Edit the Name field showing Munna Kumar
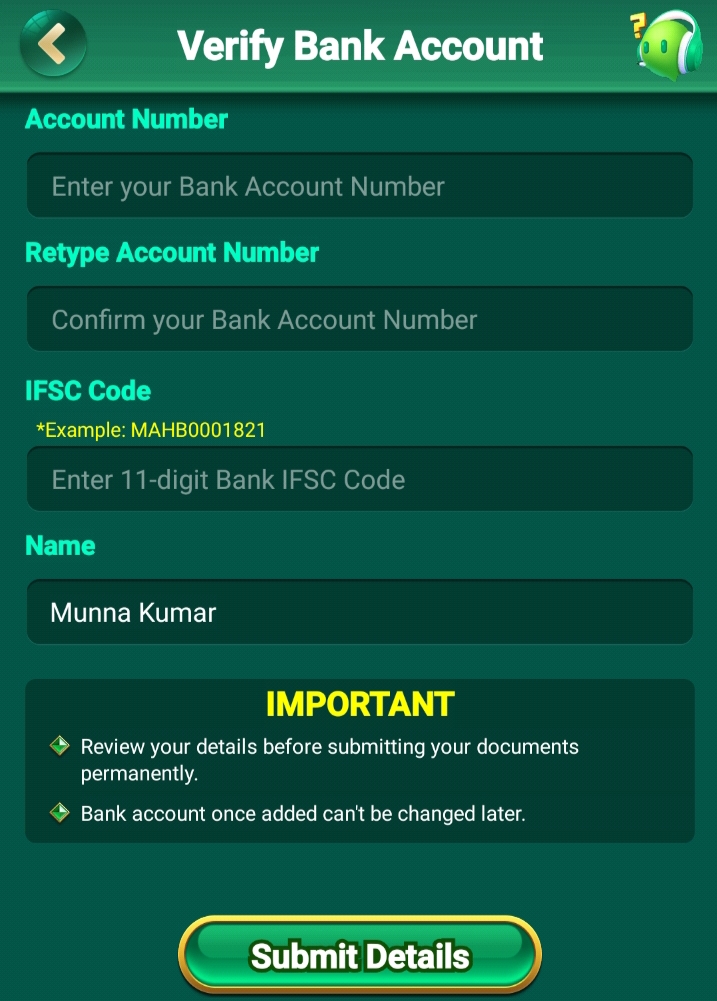Image resolution: width=717 pixels, height=1001 pixels. 359,612
